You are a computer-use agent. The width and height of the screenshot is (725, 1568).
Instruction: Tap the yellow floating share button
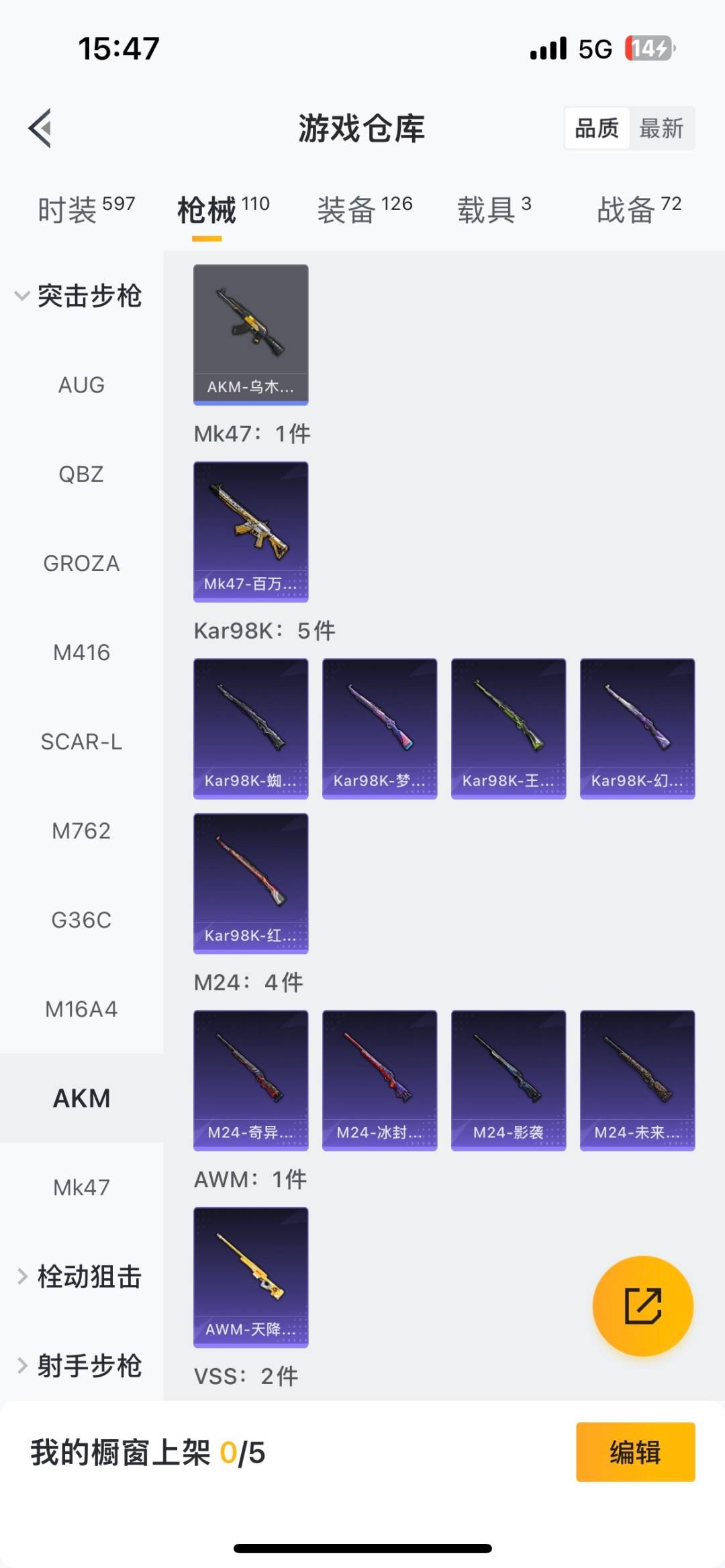pyautogui.click(x=642, y=1306)
